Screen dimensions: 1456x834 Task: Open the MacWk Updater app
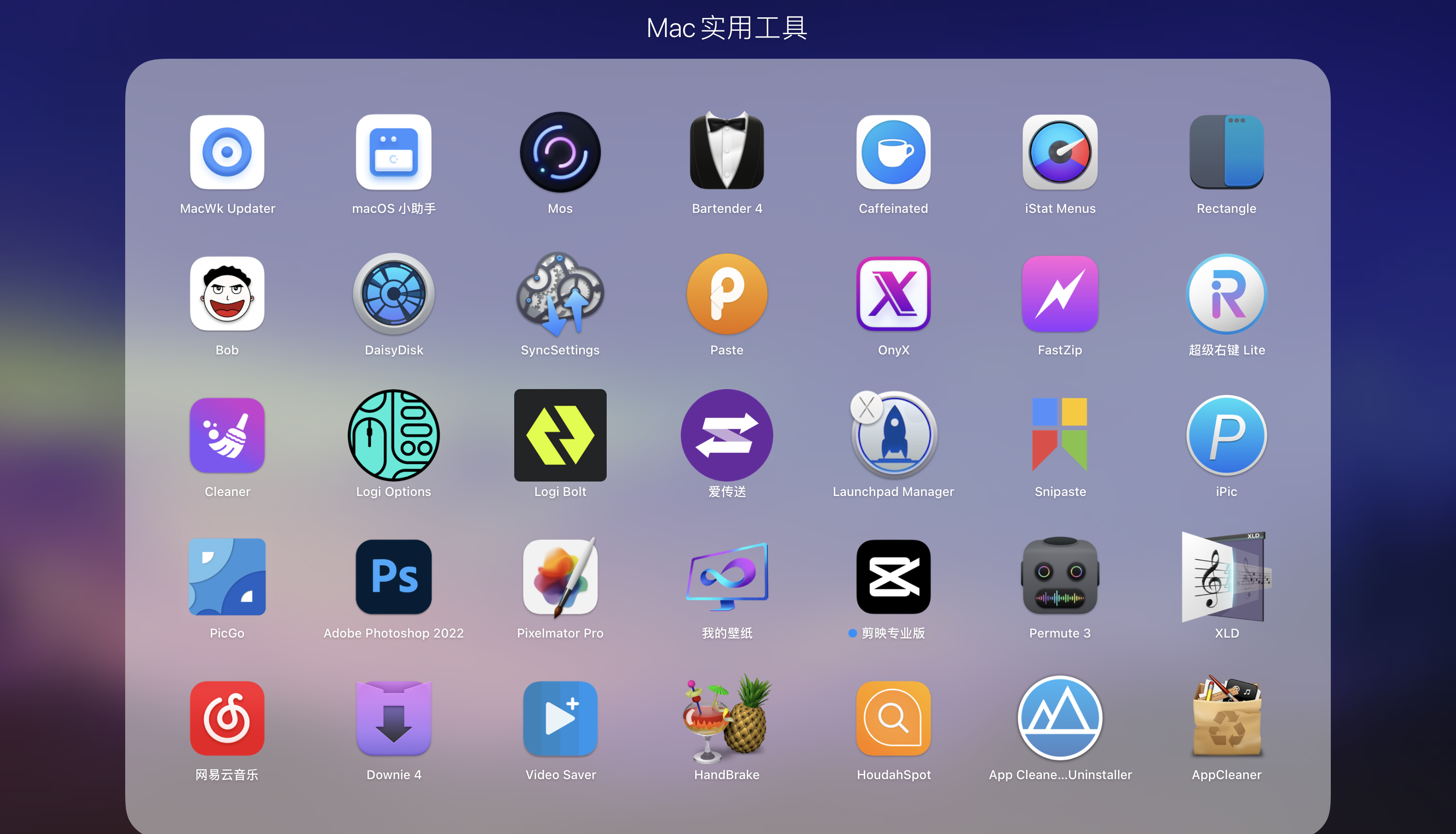click(x=227, y=152)
